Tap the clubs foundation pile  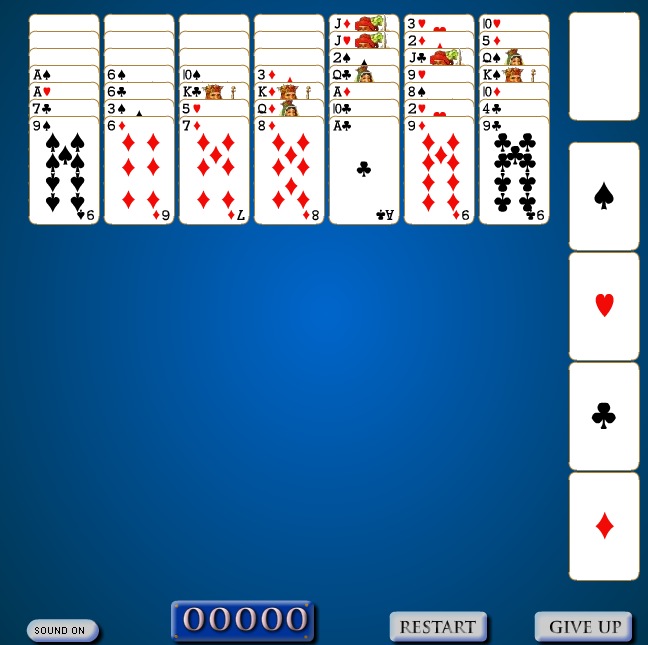click(x=603, y=416)
